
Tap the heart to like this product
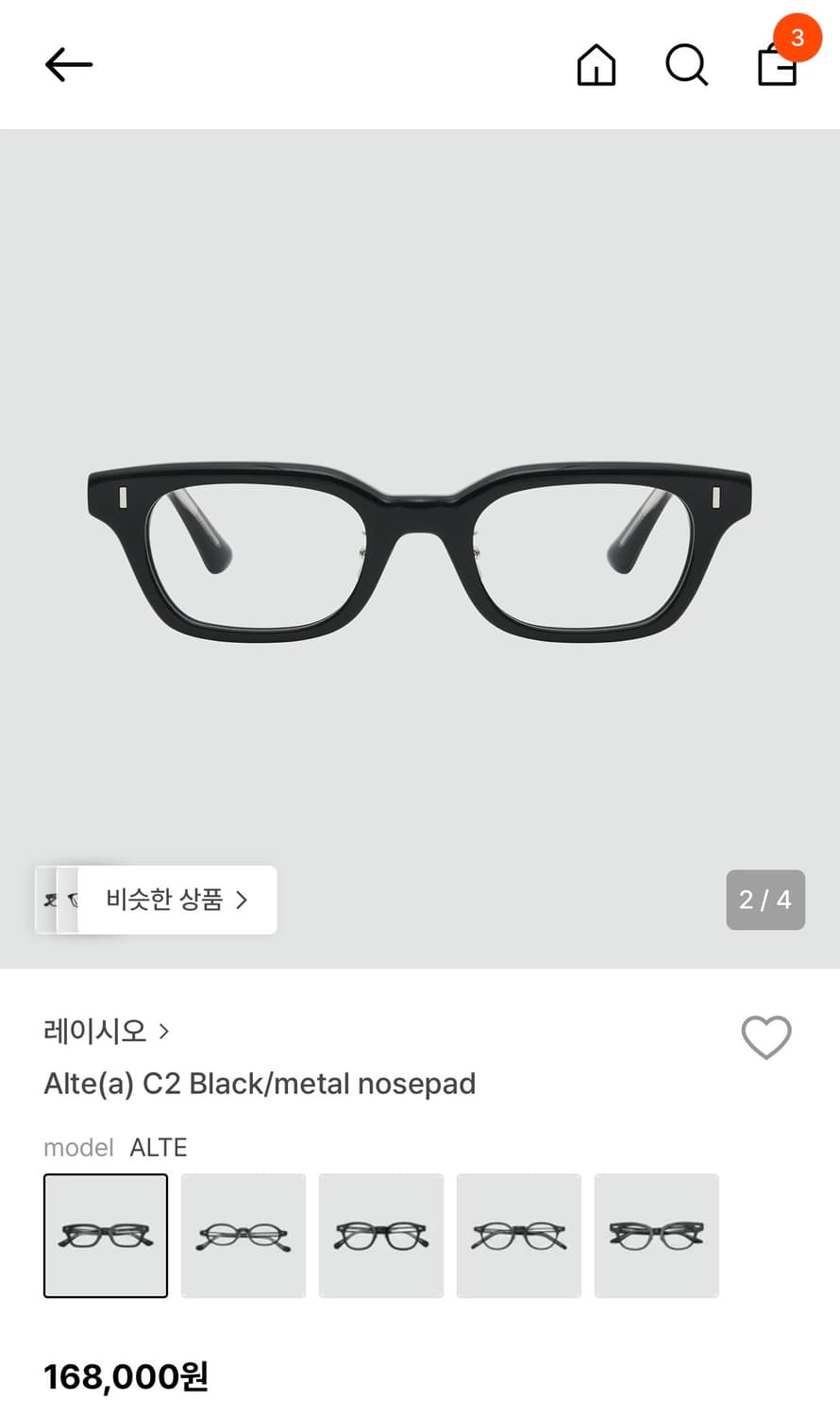coord(765,1037)
